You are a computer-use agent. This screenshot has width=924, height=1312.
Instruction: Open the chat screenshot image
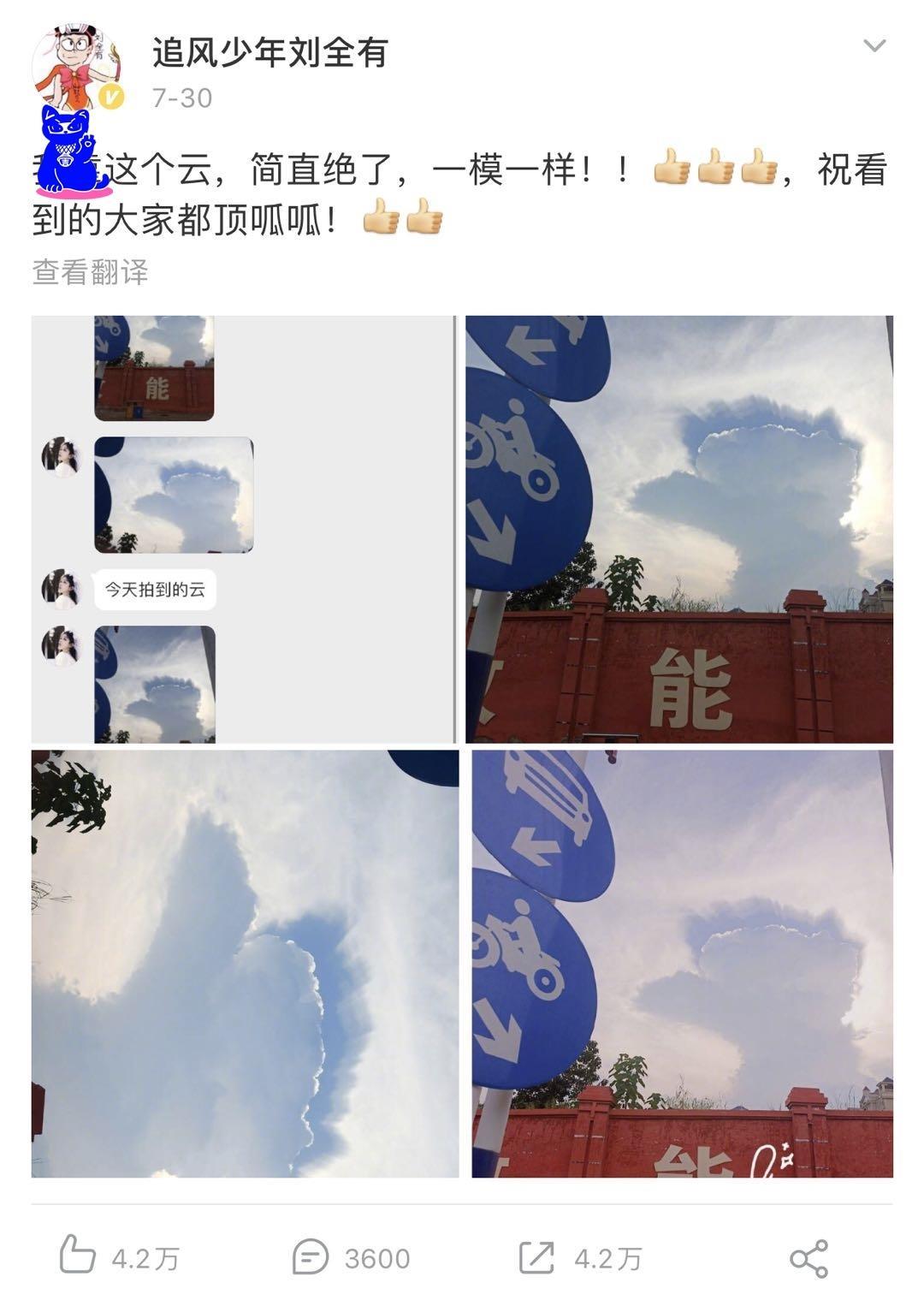(x=244, y=529)
